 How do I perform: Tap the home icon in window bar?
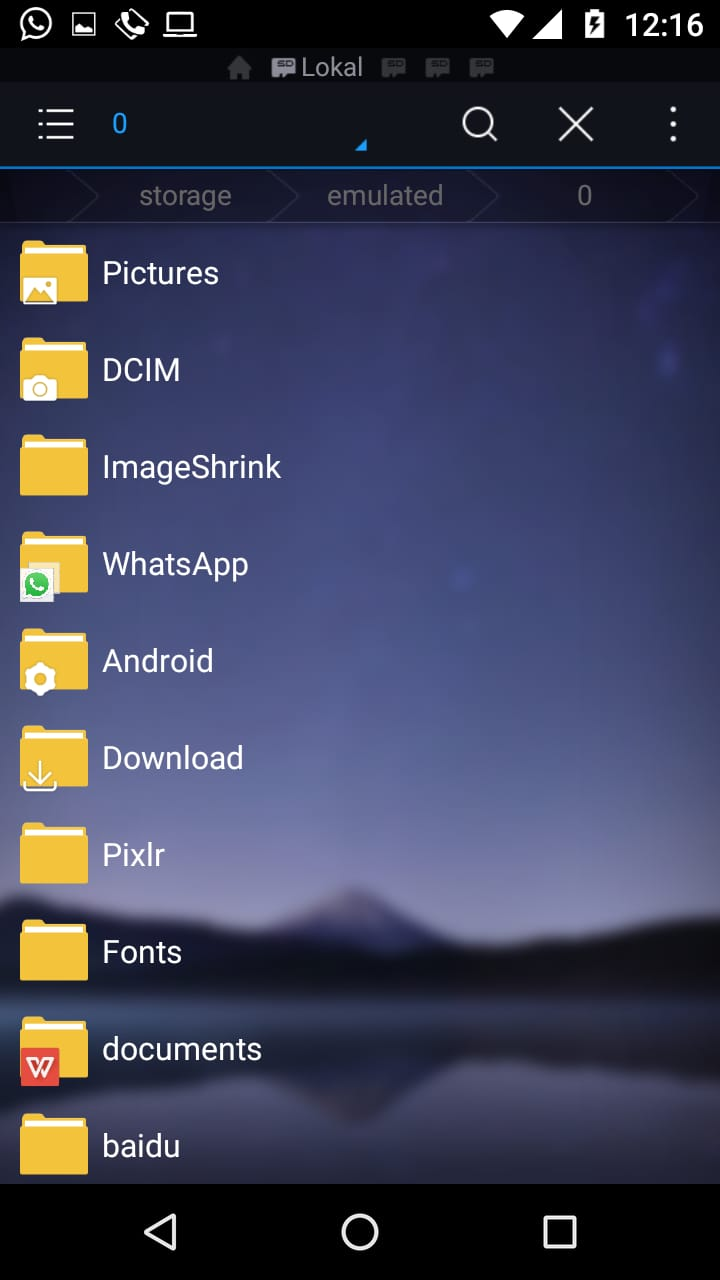tap(239, 68)
